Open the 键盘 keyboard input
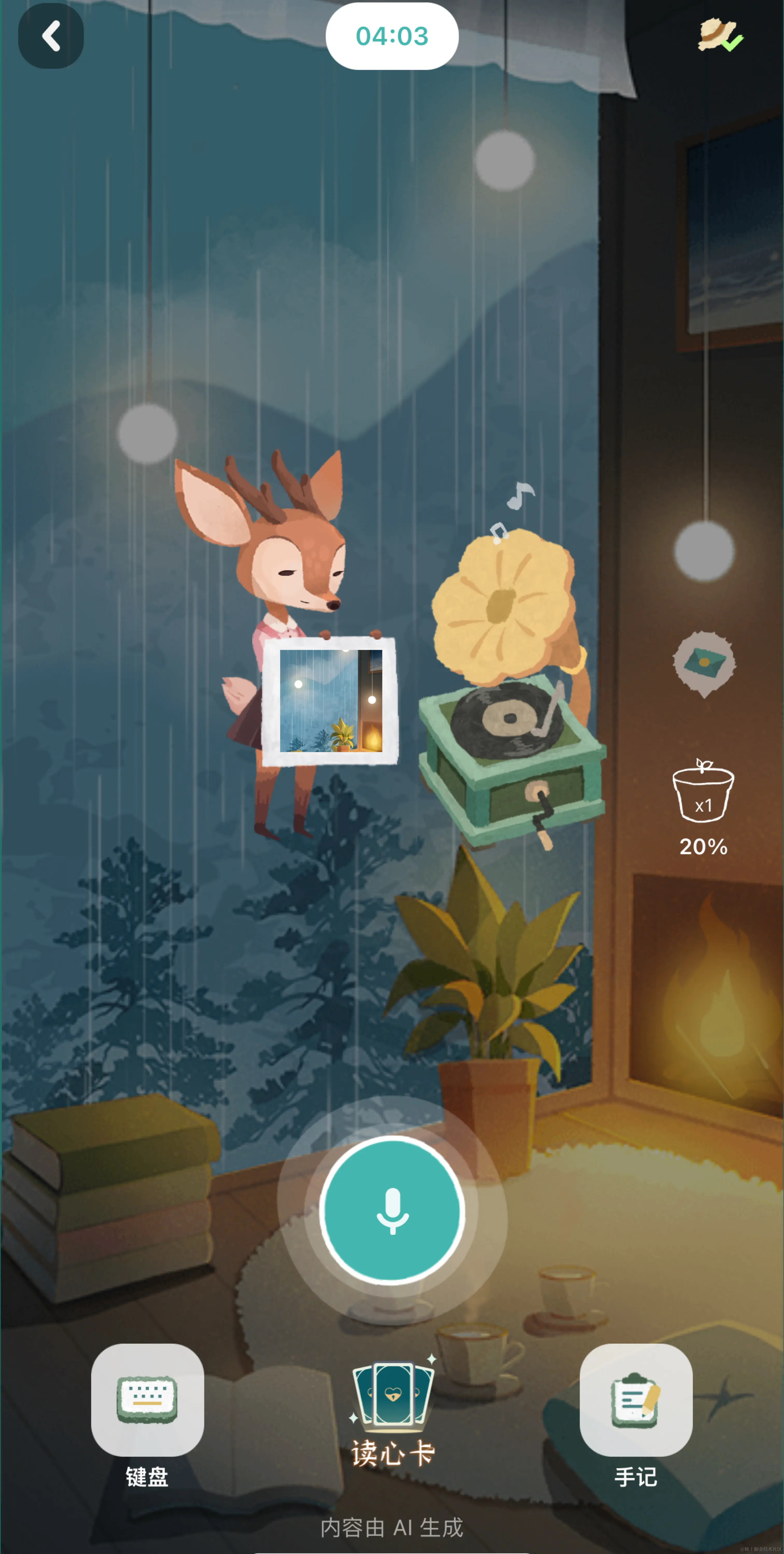 tap(147, 1400)
